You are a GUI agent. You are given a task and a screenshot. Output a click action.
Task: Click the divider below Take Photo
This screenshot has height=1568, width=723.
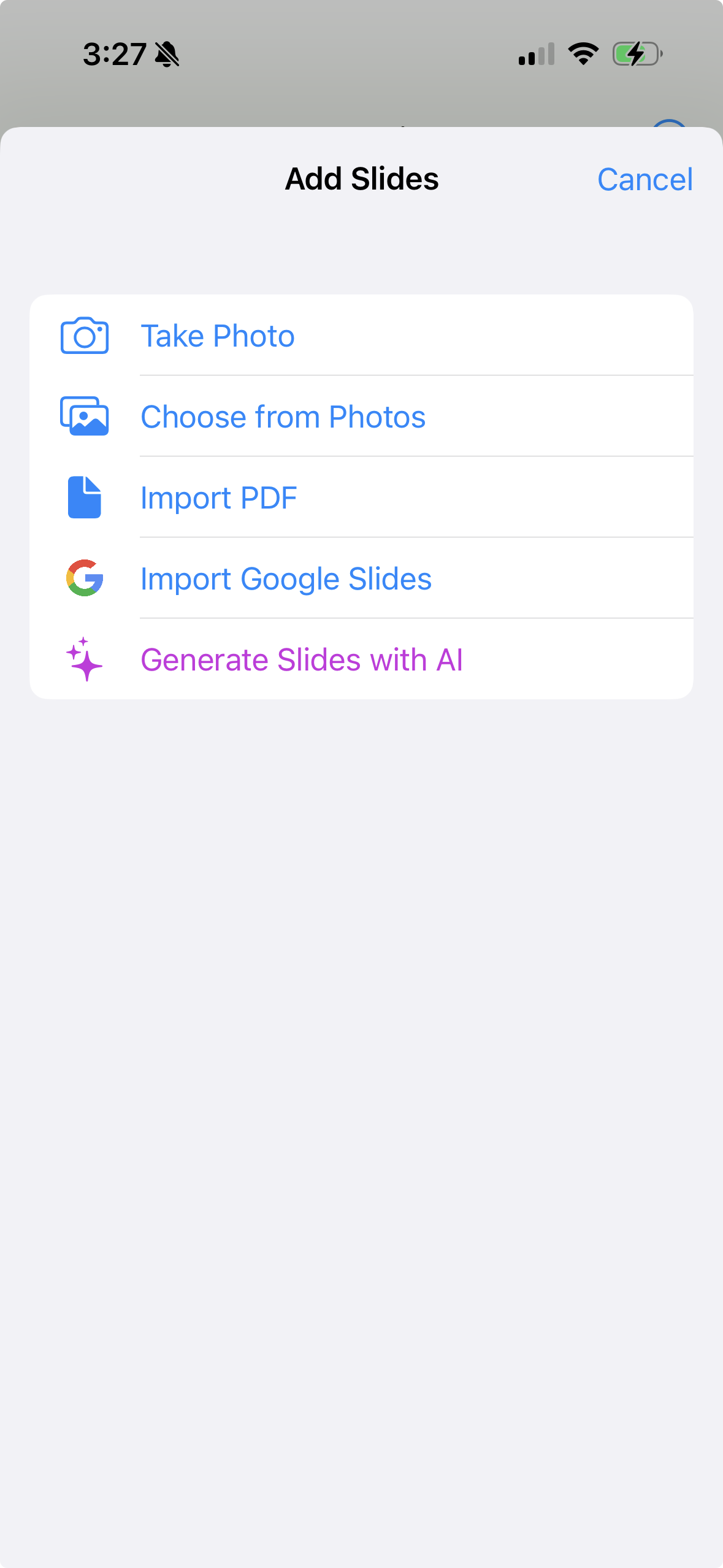(416, 375)
